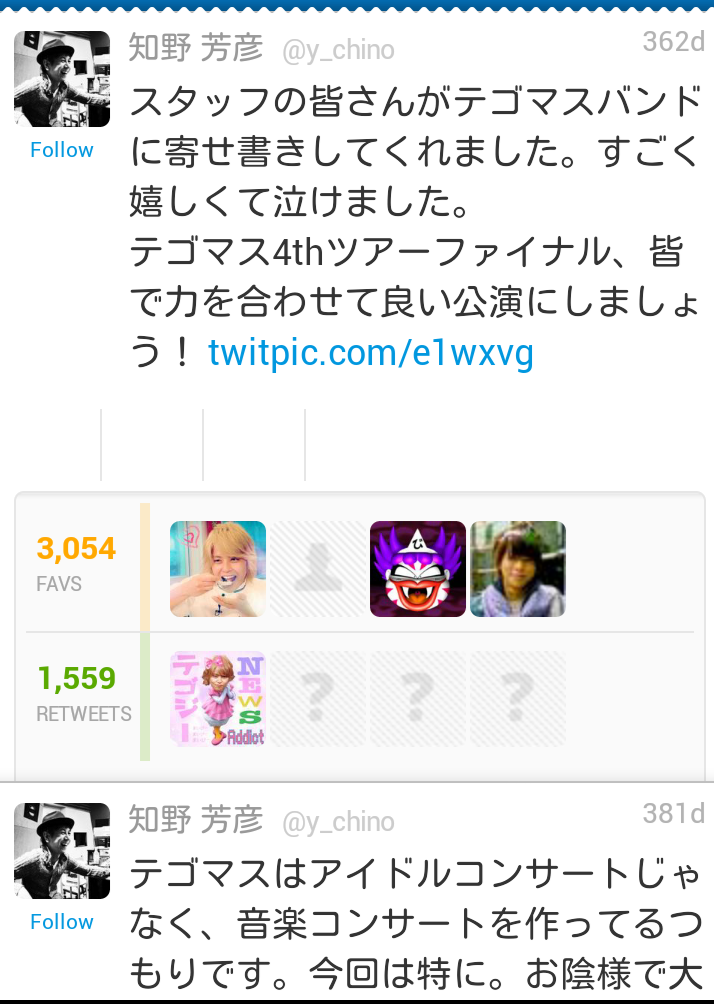Screen dimensions: 714x1004
Task: Open the fourth faver's avatar photo
Action: point(517,569)
